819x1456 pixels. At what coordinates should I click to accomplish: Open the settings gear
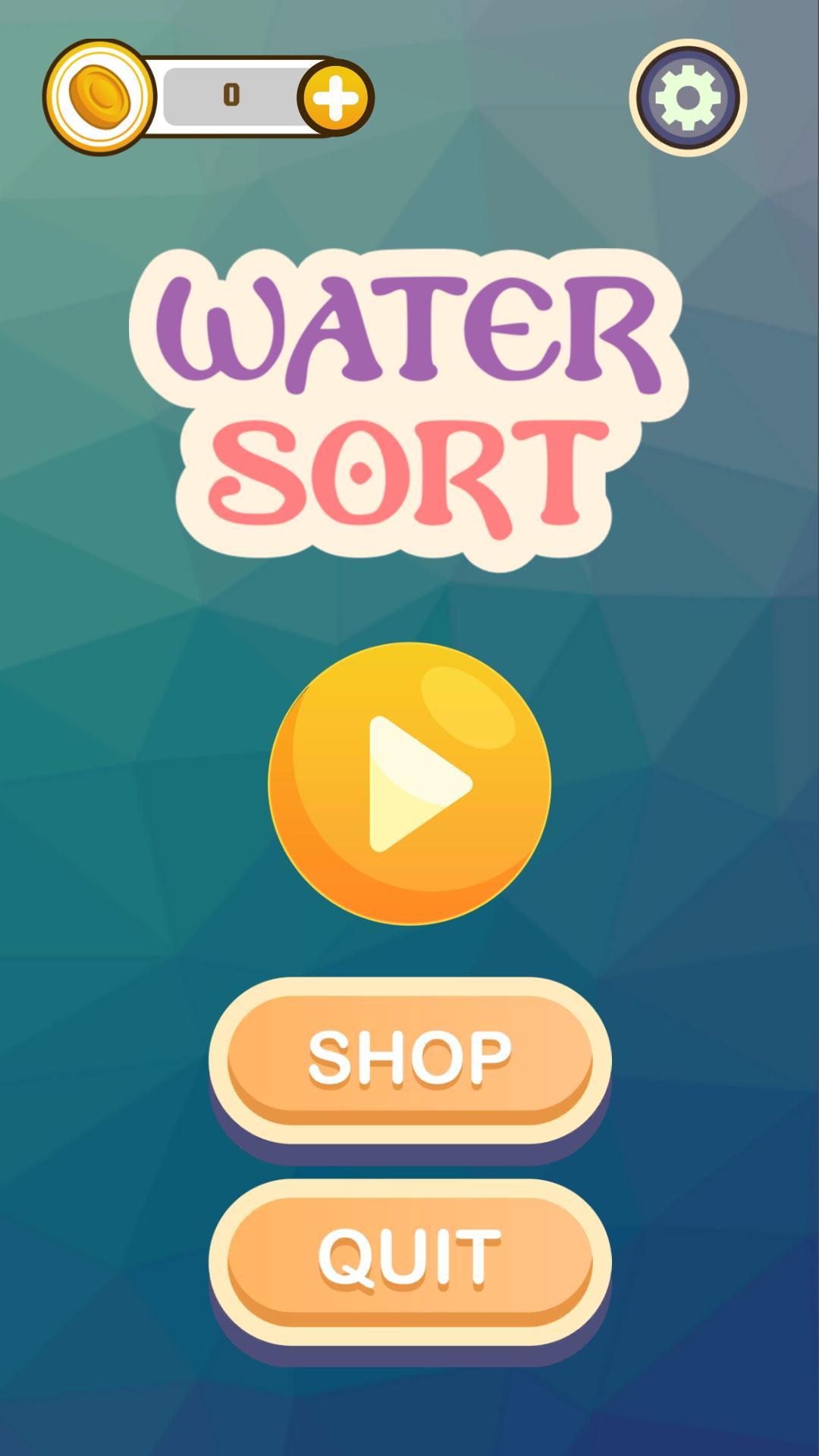point(688,98)
